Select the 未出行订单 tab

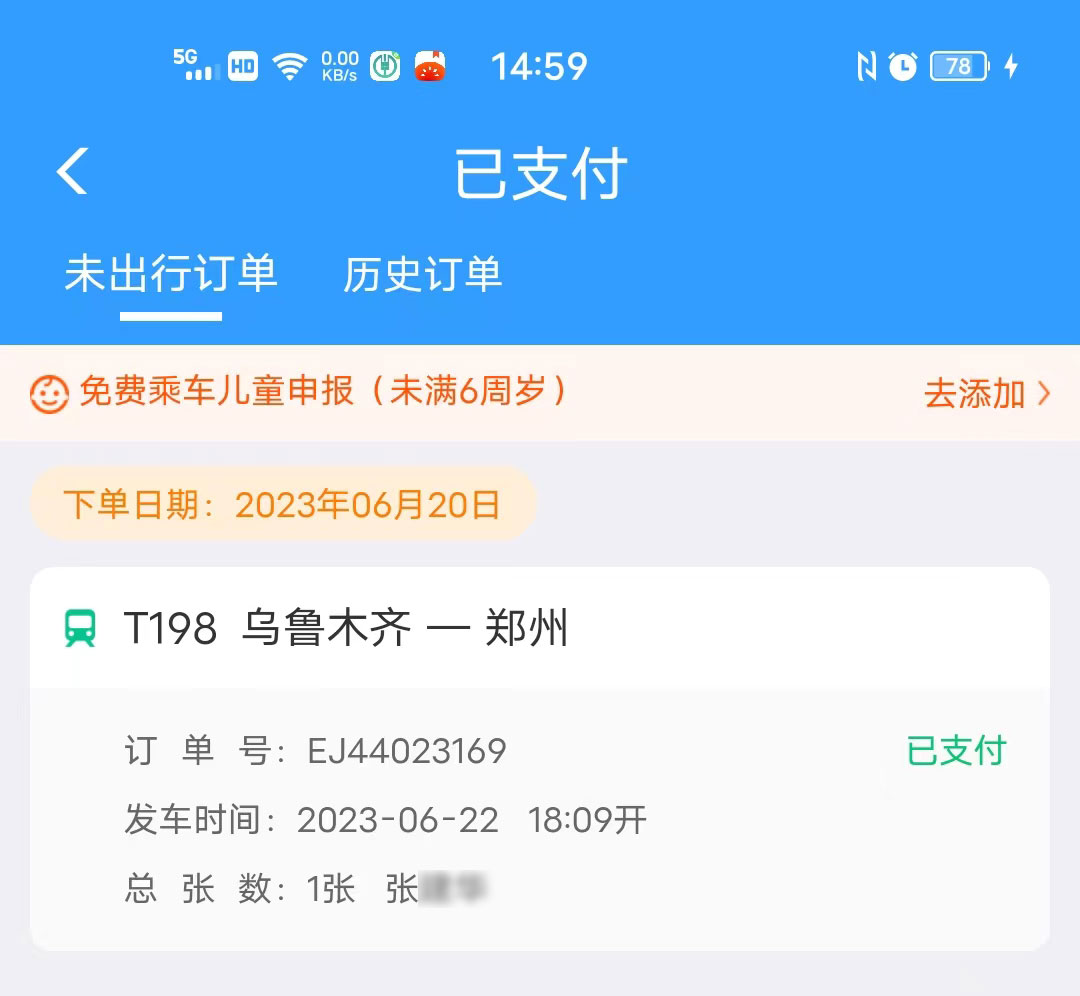[171, 274]
